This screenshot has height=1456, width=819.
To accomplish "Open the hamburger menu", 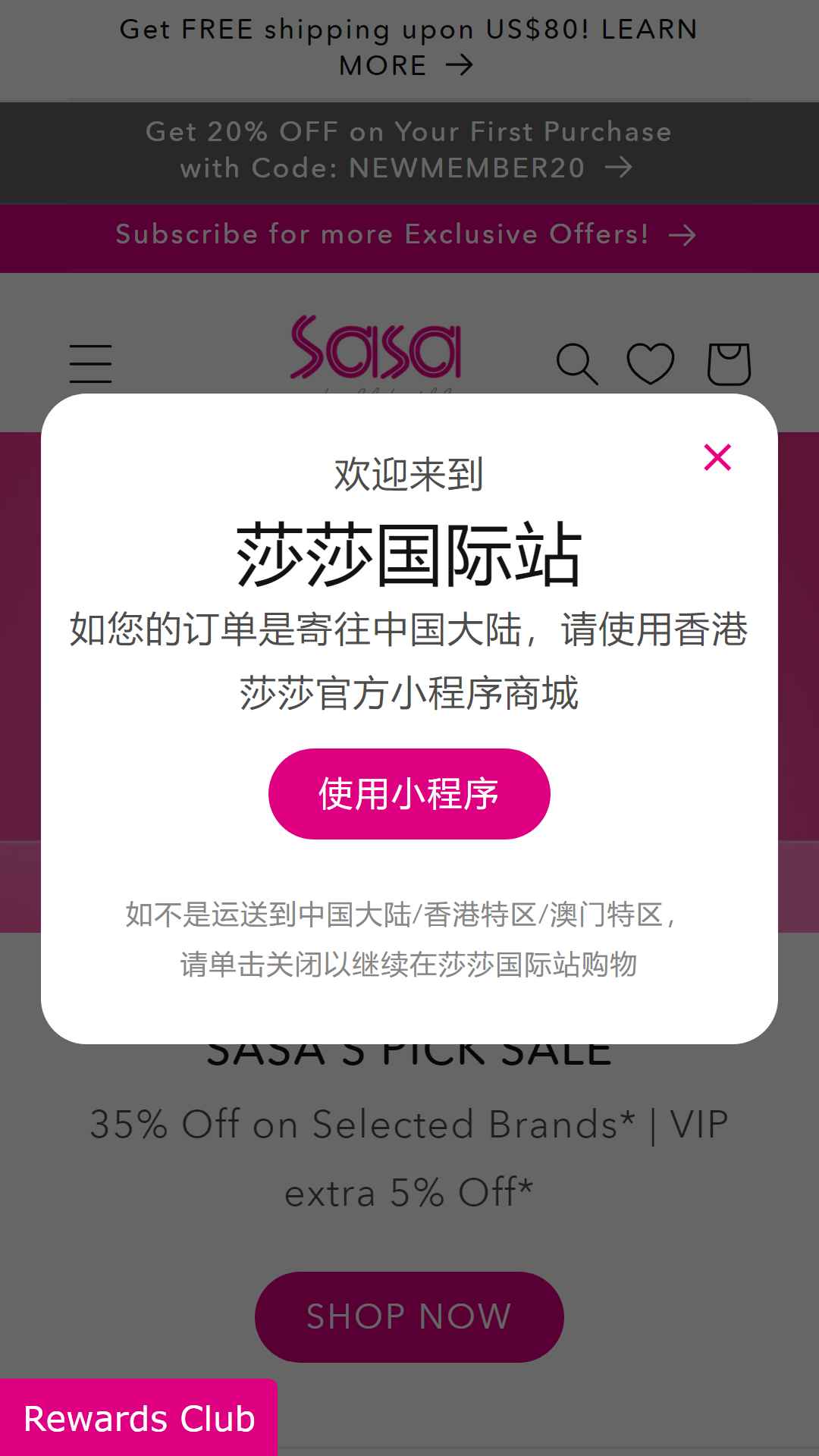I will [91, 363].
